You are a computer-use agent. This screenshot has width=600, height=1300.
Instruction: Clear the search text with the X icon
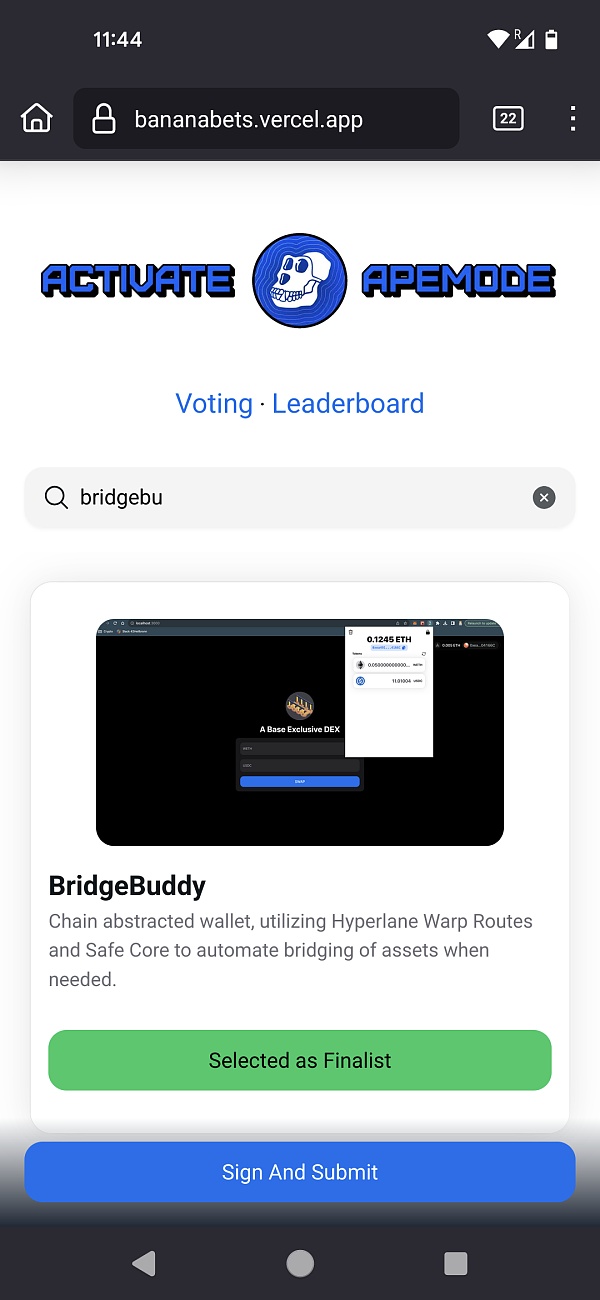(543, 497)
